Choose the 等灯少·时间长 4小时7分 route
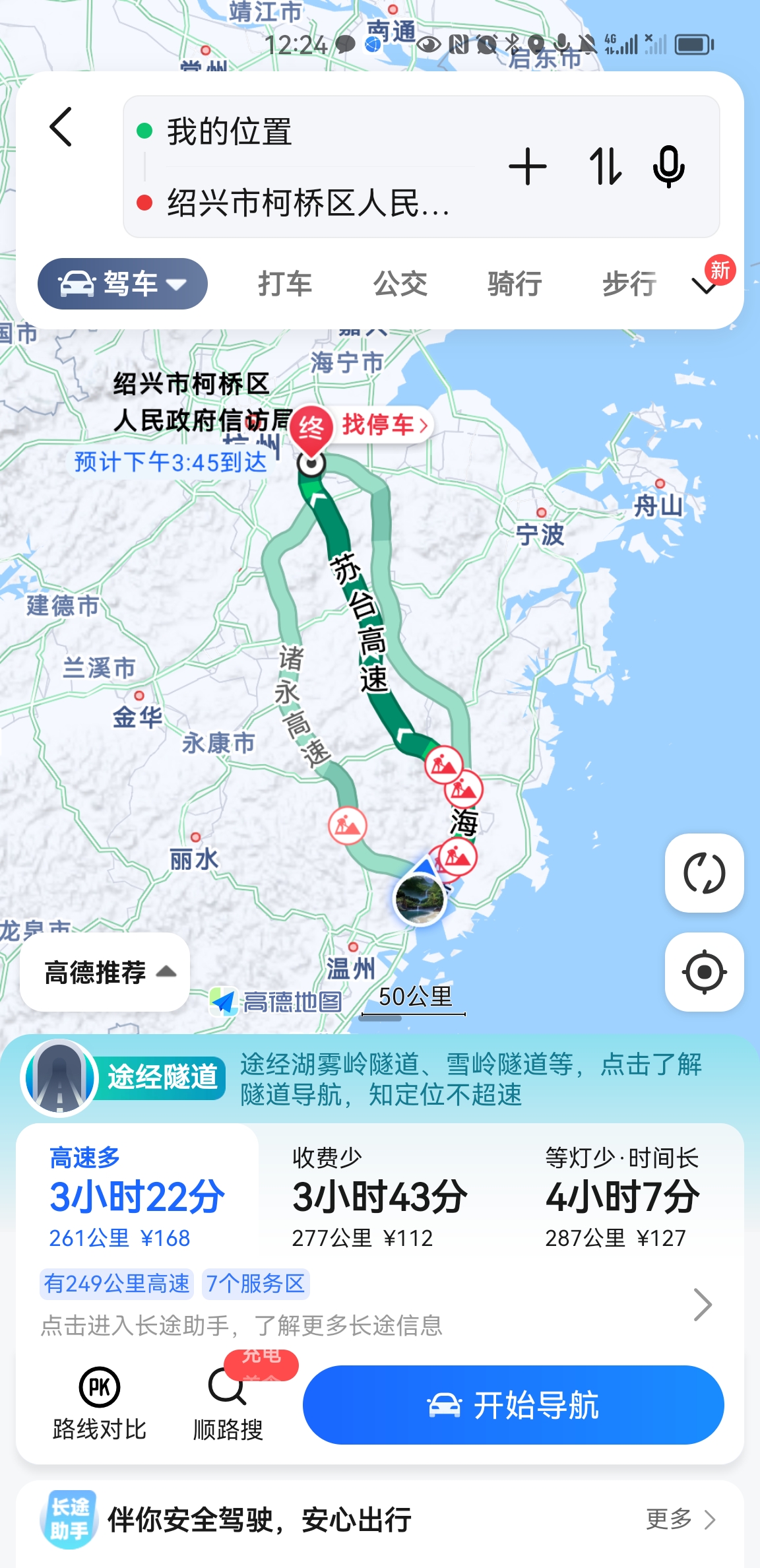Image resolution: width=760 pixels, height=1568 pixels. [621, 1196]
